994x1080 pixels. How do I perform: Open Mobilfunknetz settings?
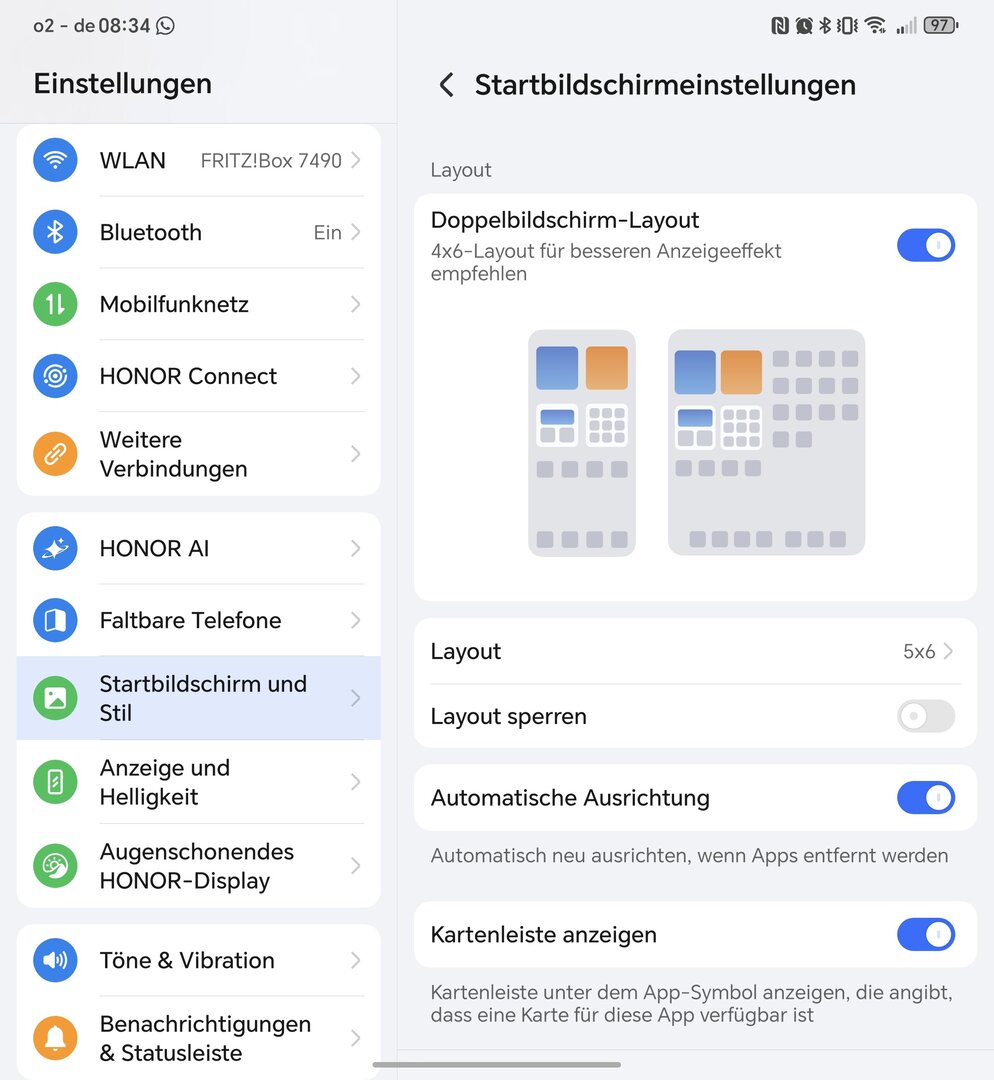[198, 305]
